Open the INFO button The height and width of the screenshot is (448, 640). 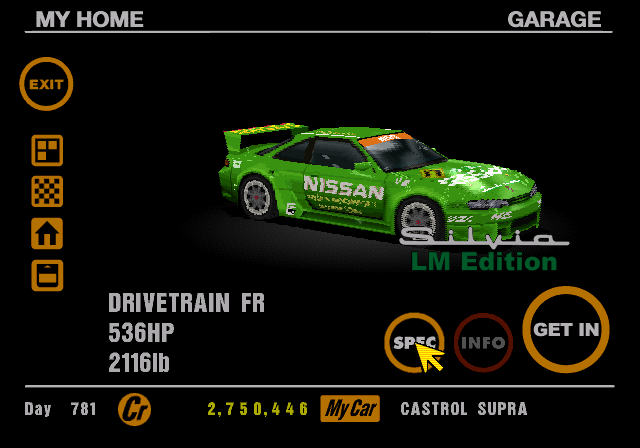pos(483,343)
